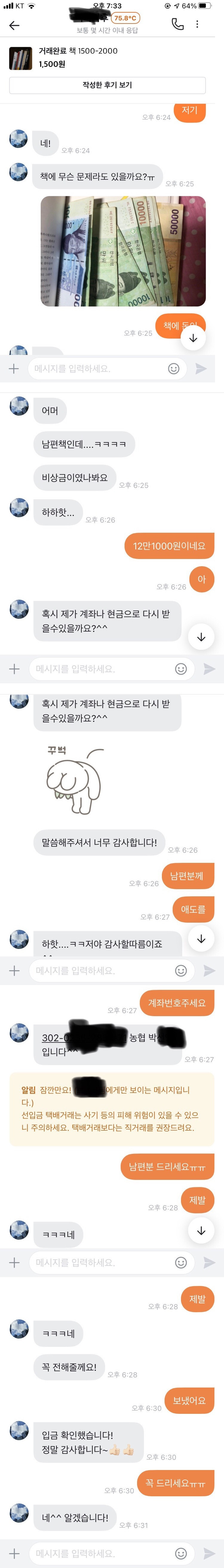Go back using the top-left arrow
Image resolution: width=224 pixels, height=1568 pixels.
pos(14,25)
